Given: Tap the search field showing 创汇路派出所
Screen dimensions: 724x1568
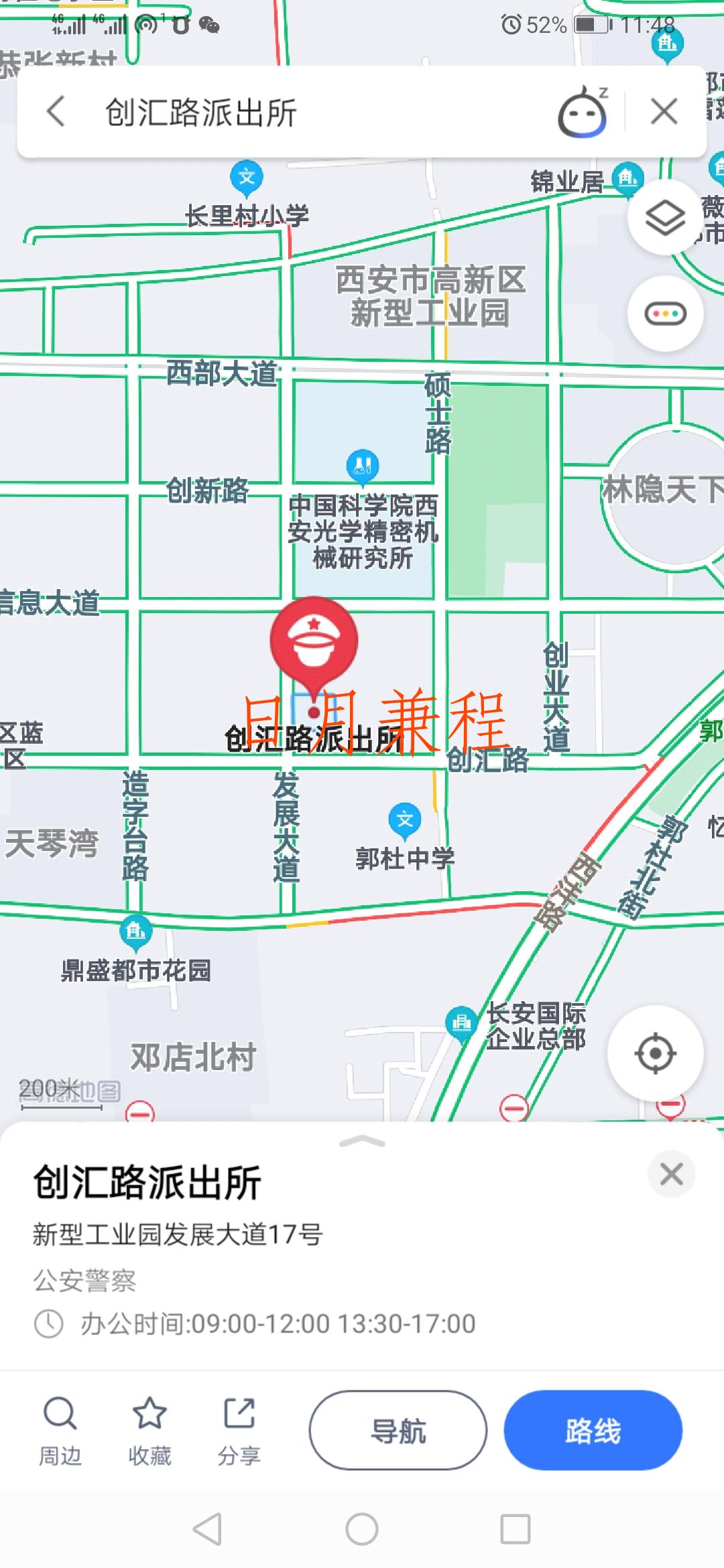Looking at the screenshot, I should coord(302,112).
